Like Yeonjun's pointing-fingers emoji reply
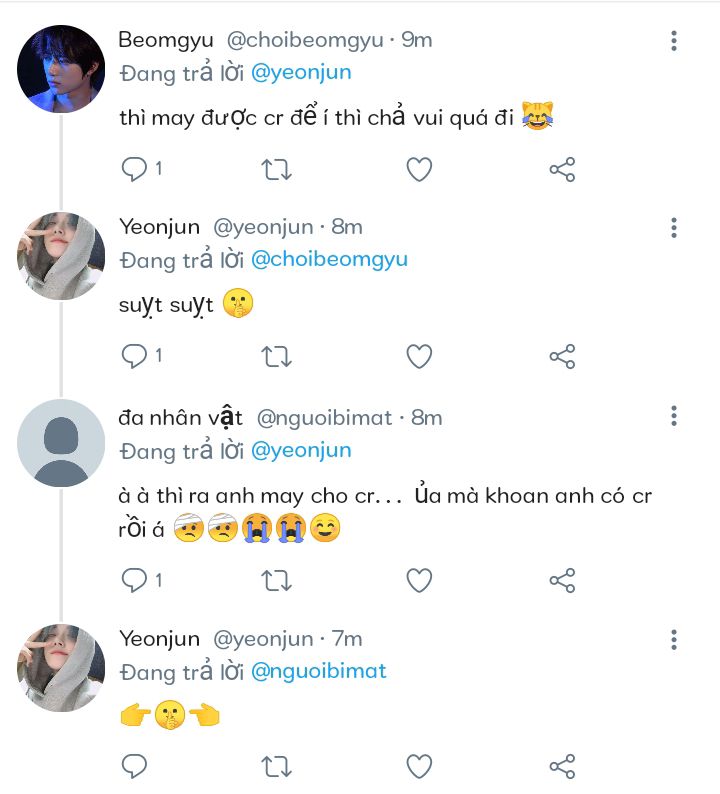Image resolution: width=720 pixels, height=794 pixels. click(x=419, y=767)
